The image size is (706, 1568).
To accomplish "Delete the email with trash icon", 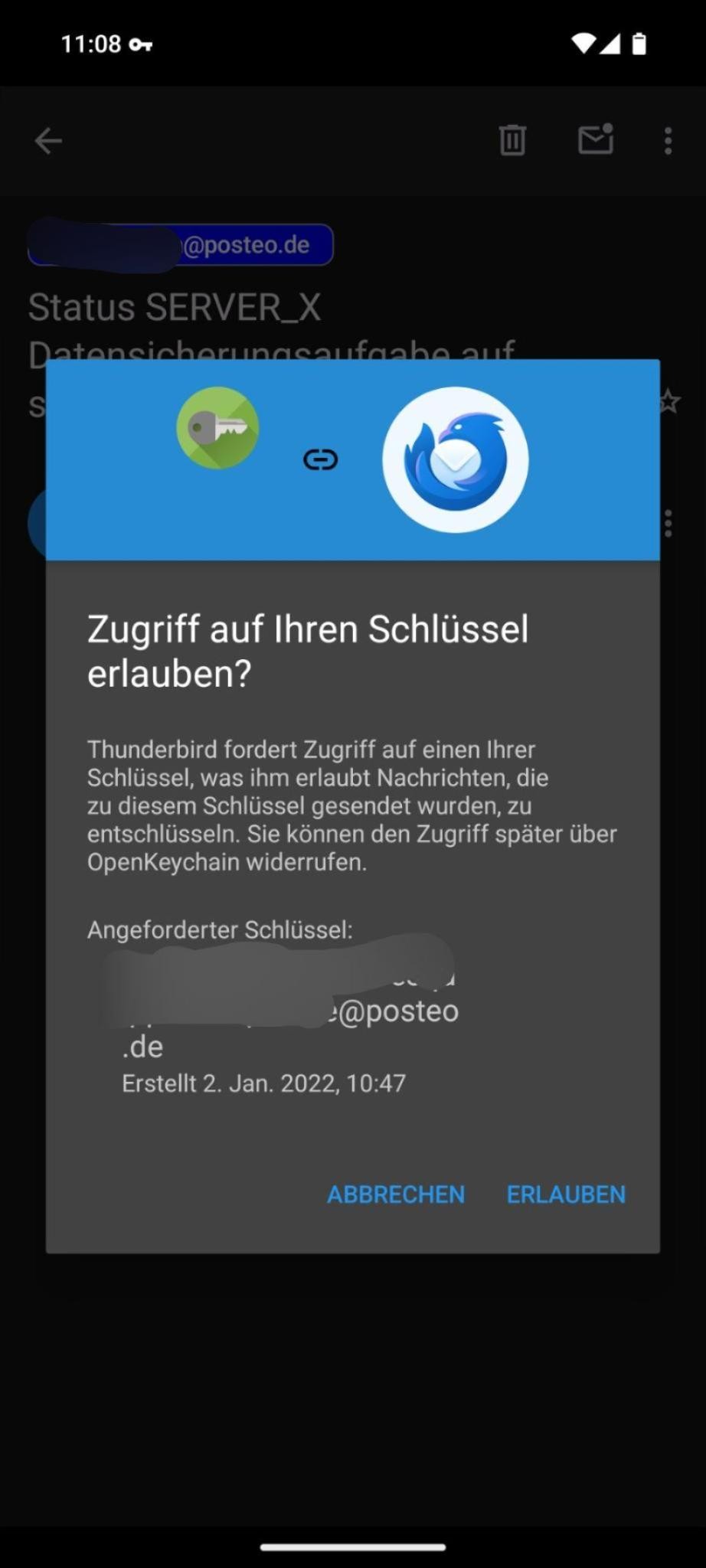I will click(512, 140).
